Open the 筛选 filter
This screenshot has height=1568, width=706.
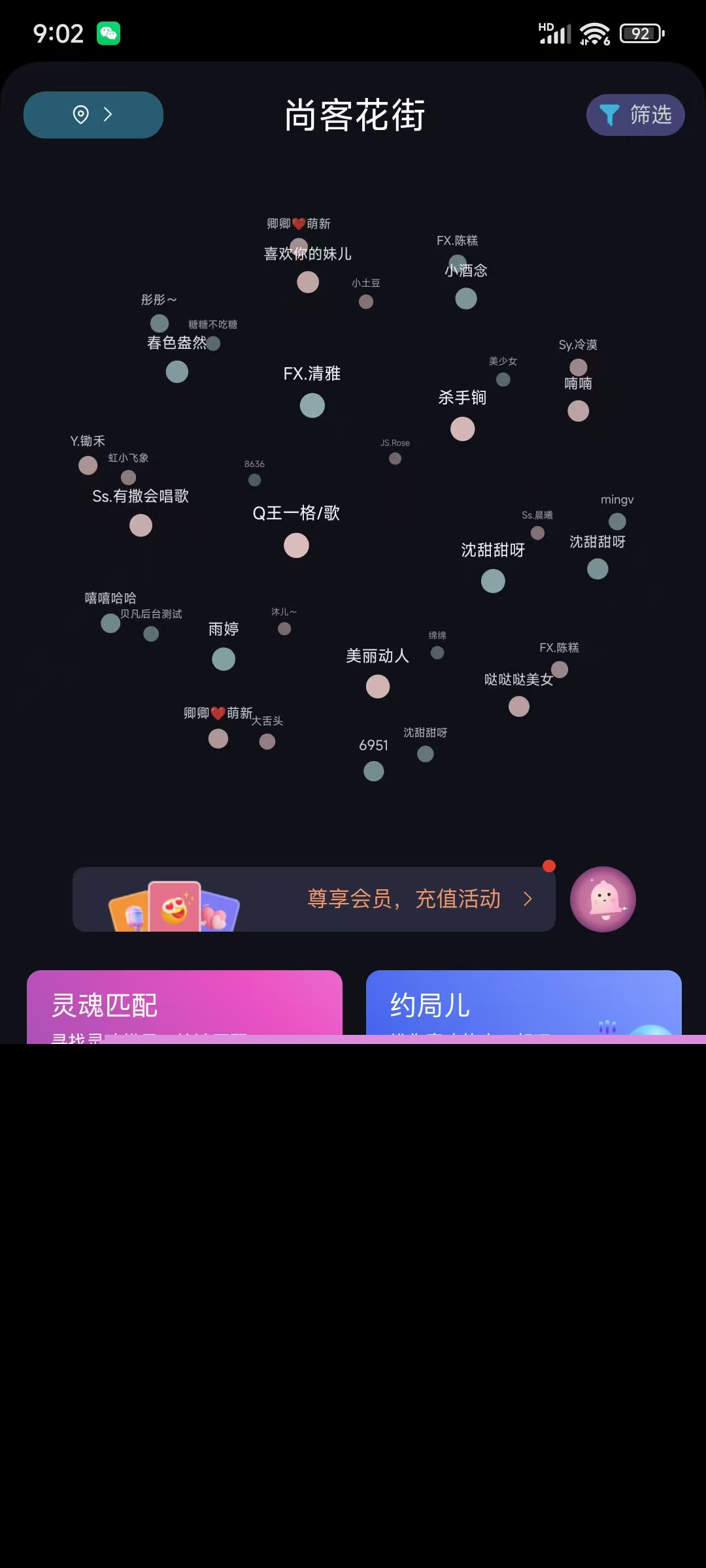[x=635, y=115]
